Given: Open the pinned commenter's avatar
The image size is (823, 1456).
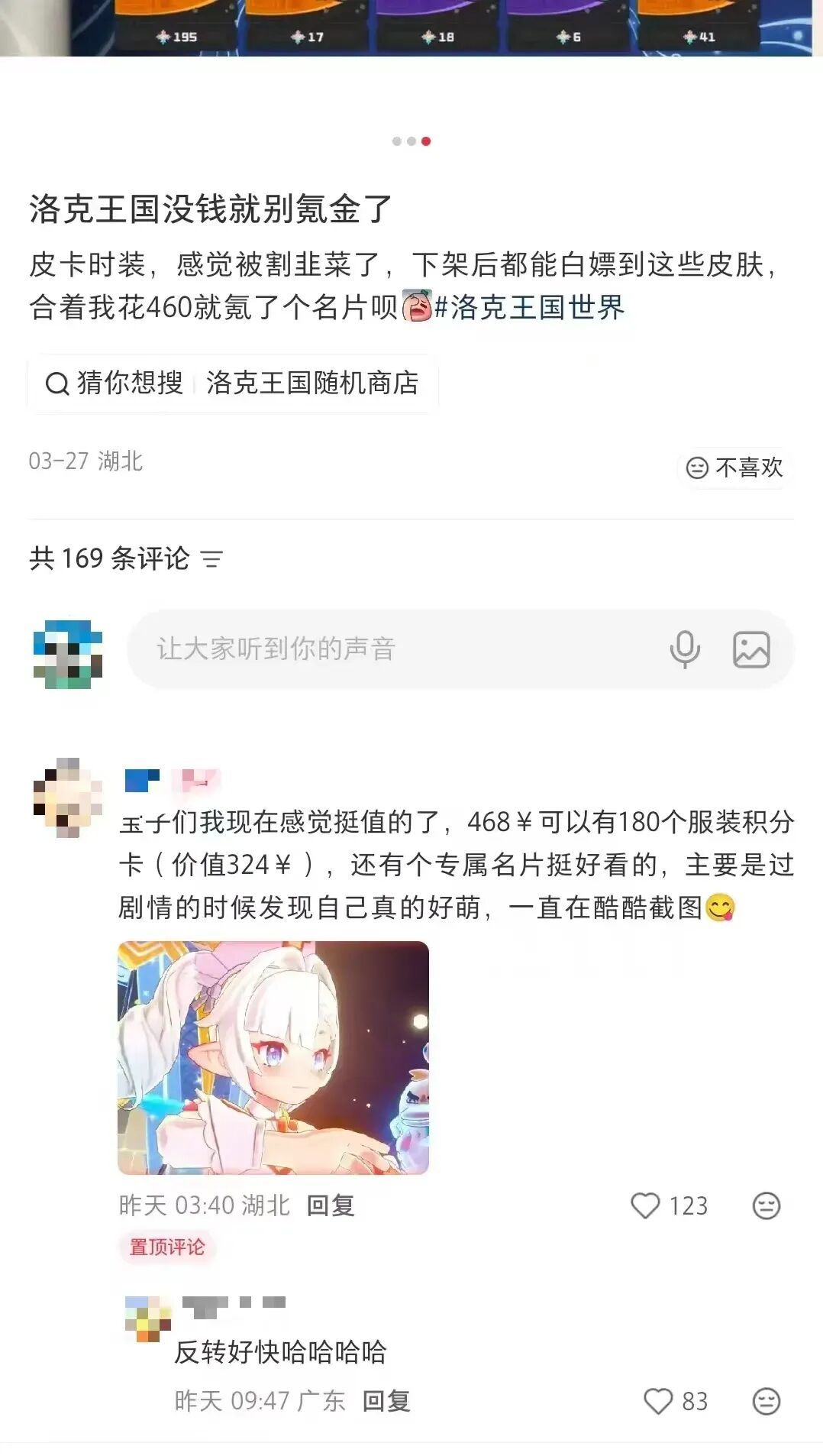Looking at the screenshot, I should (x=68, y=798).
